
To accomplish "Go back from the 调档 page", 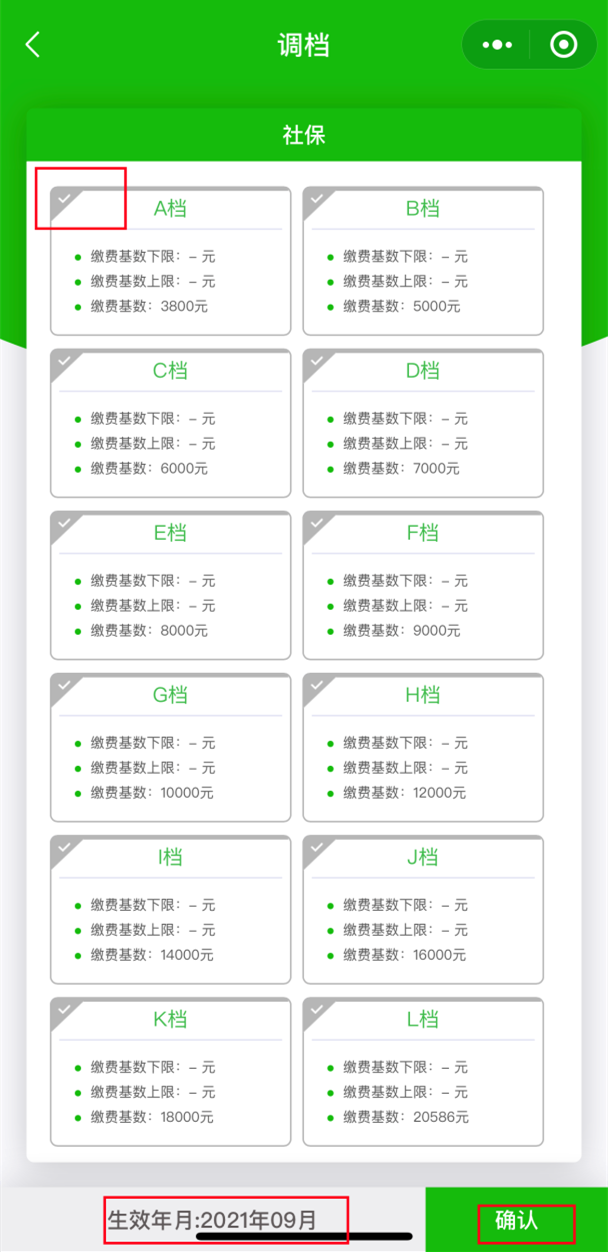I will 33,45.
